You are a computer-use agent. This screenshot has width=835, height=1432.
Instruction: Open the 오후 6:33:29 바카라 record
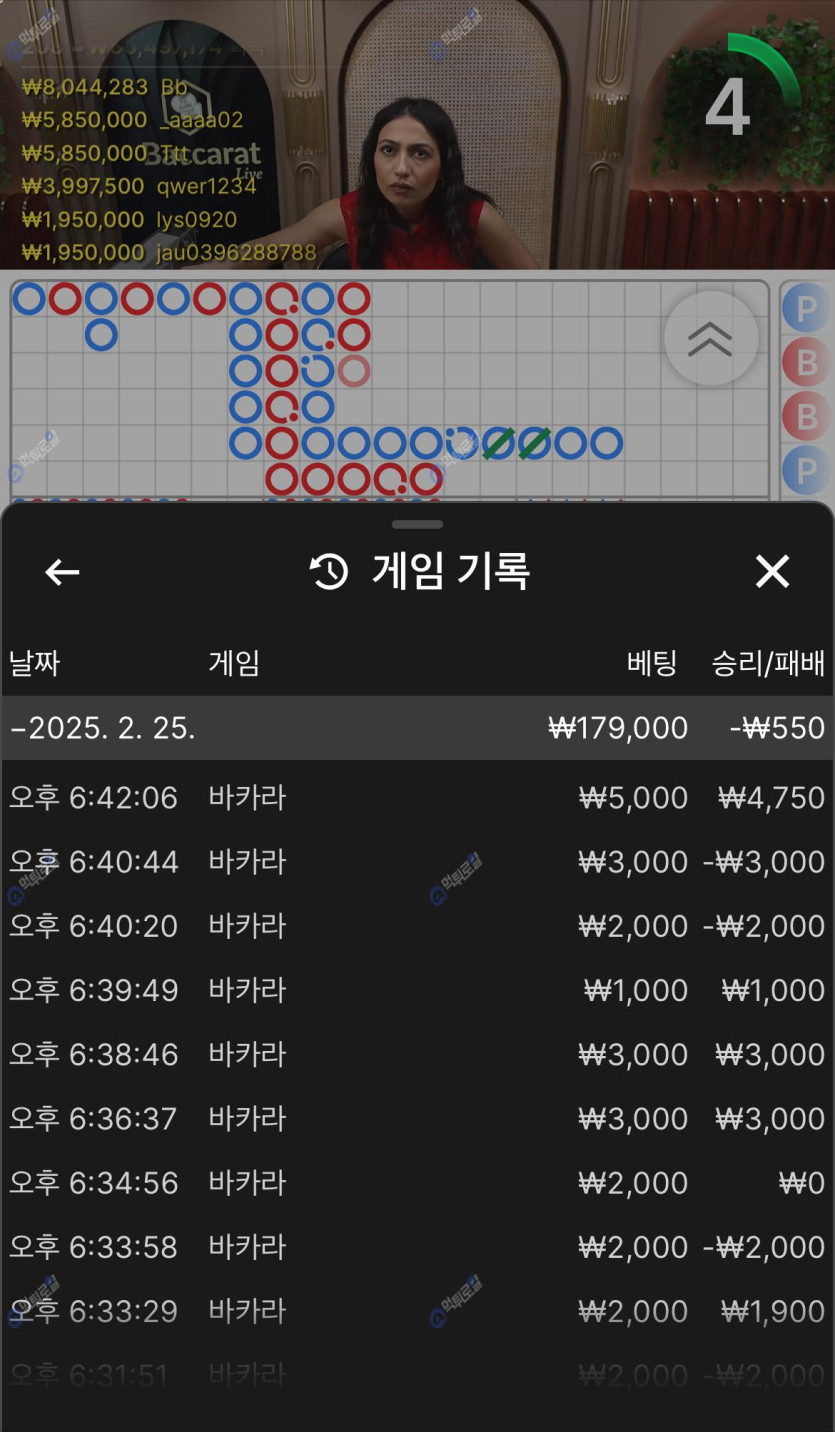[417, 1311]
